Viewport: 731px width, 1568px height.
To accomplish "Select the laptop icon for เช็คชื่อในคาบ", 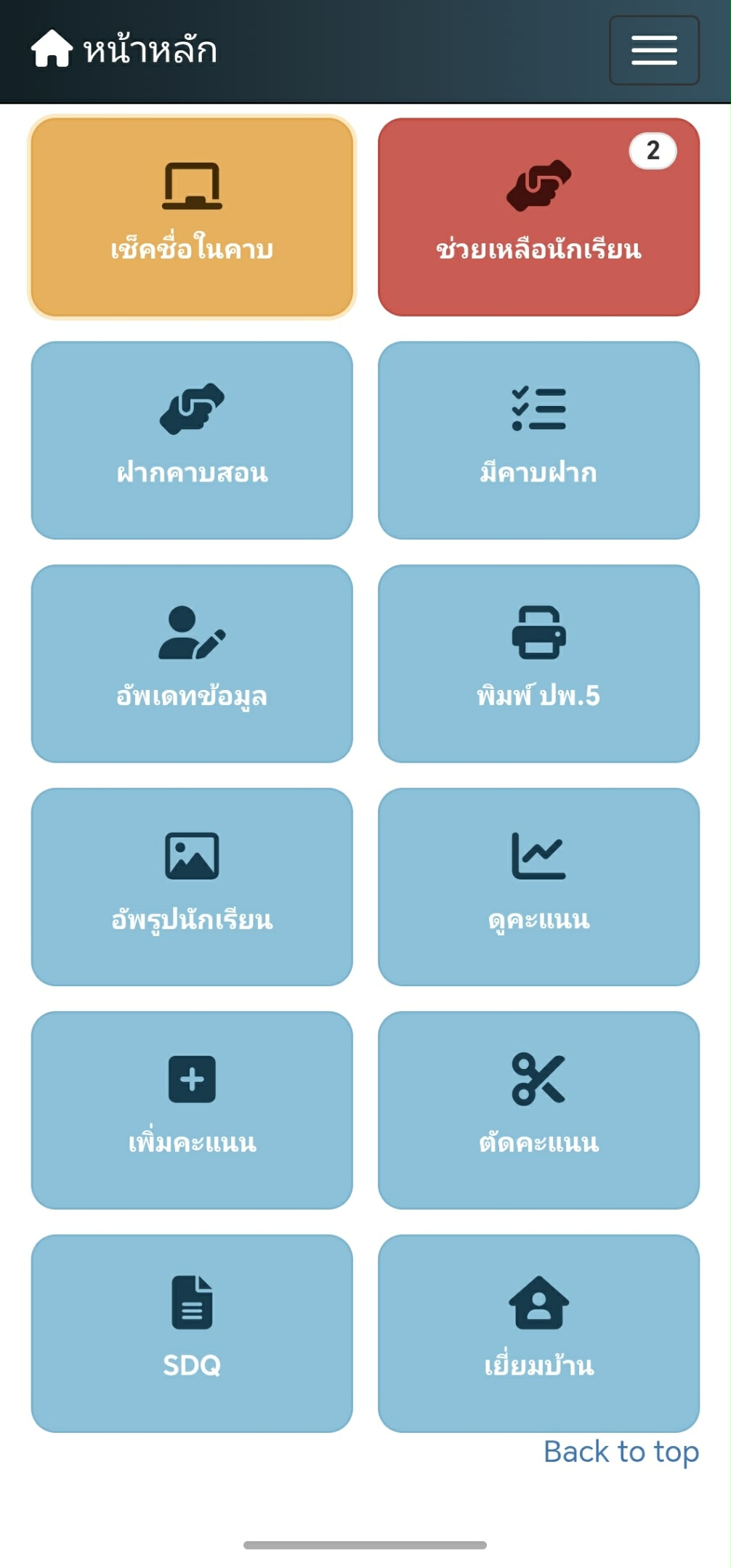I will tap(192, 184).
